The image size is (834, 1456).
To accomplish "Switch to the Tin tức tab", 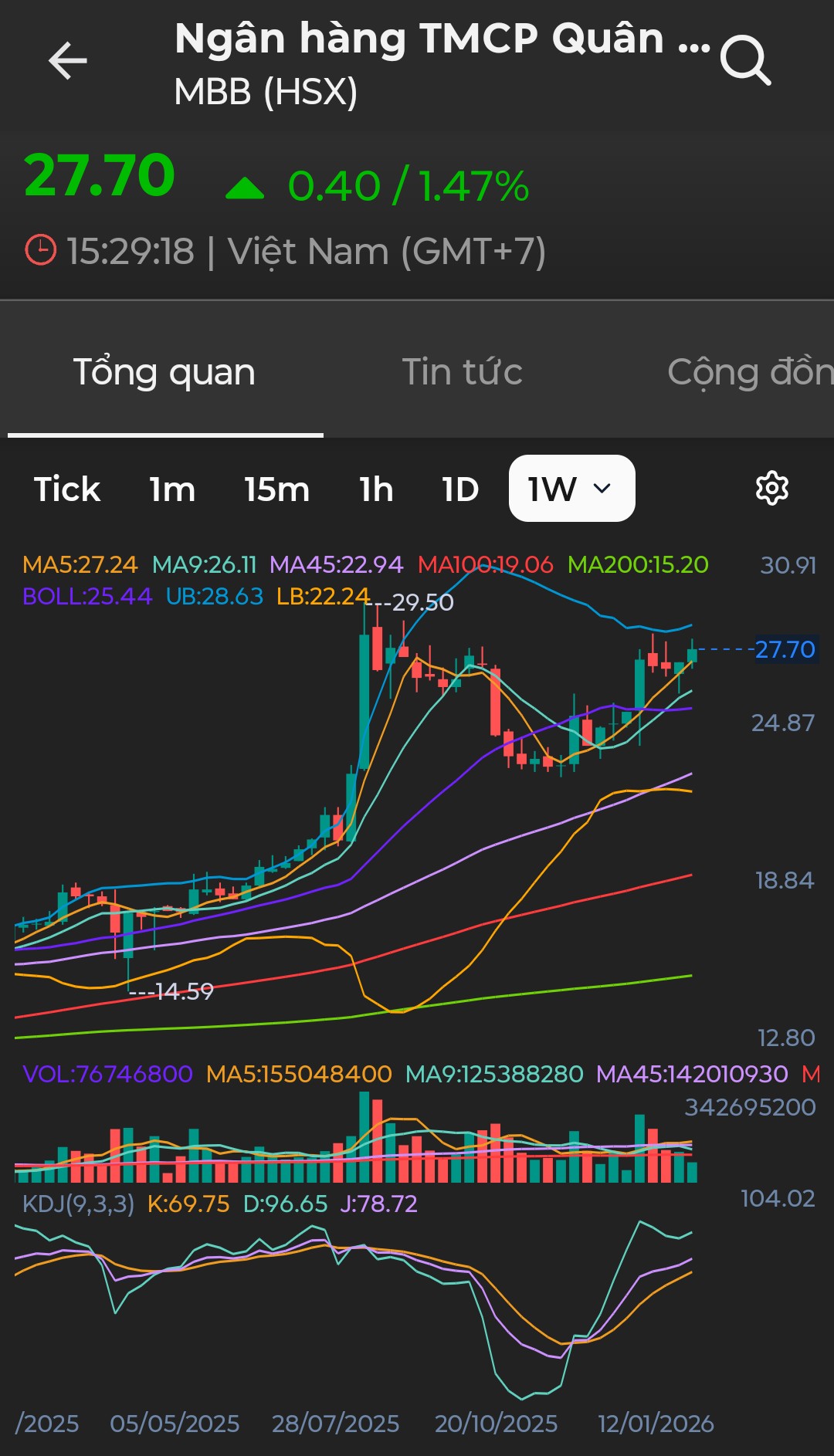I will 462,372.
